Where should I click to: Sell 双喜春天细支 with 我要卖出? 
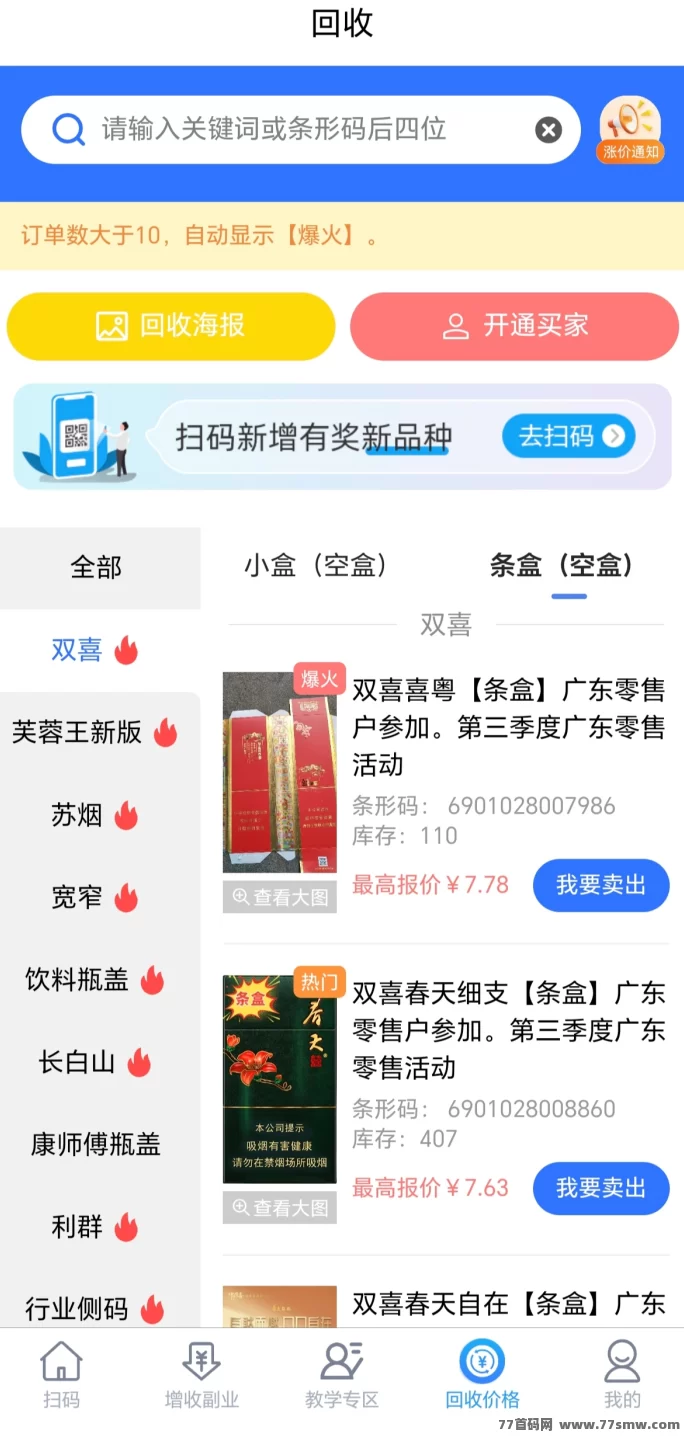coord(600,1188)
